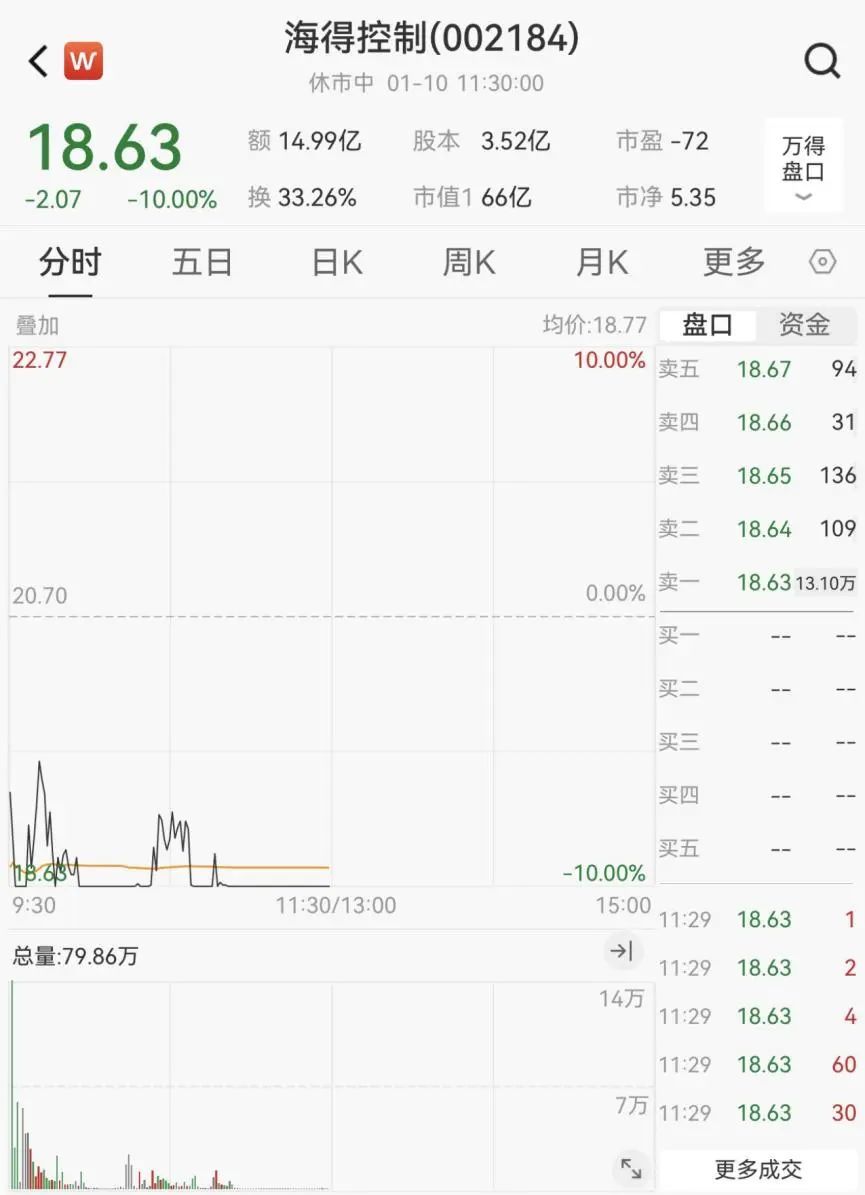This screenshot has height=1195, width=865.
Task: Switch to the 资金 panel
Action: click(x=805, y=325)
